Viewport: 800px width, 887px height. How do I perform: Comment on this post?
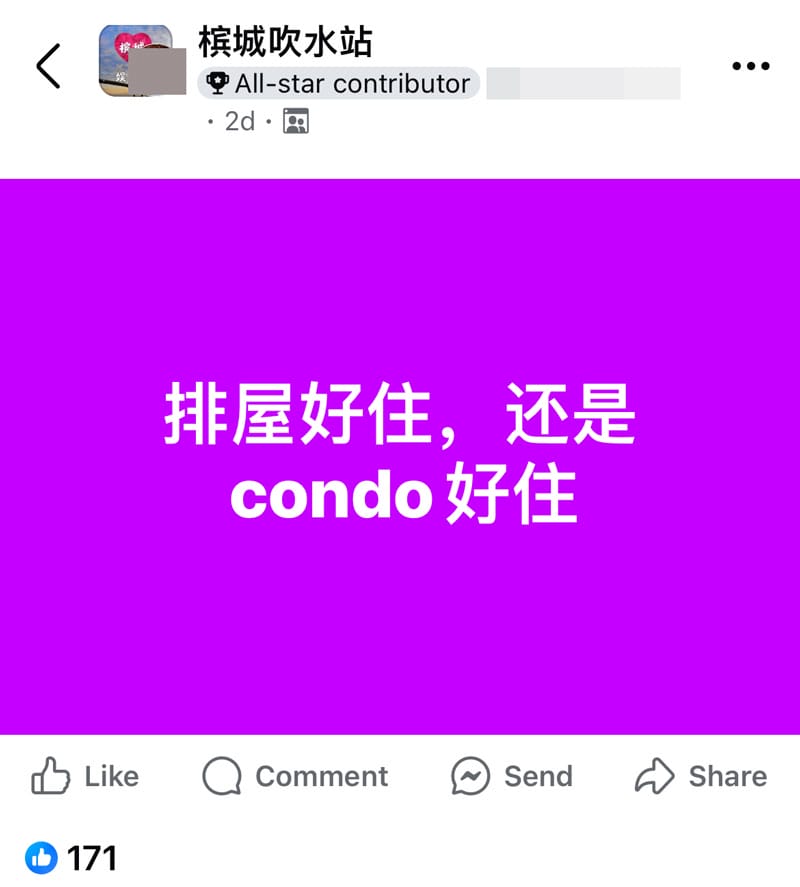point(295,776)
